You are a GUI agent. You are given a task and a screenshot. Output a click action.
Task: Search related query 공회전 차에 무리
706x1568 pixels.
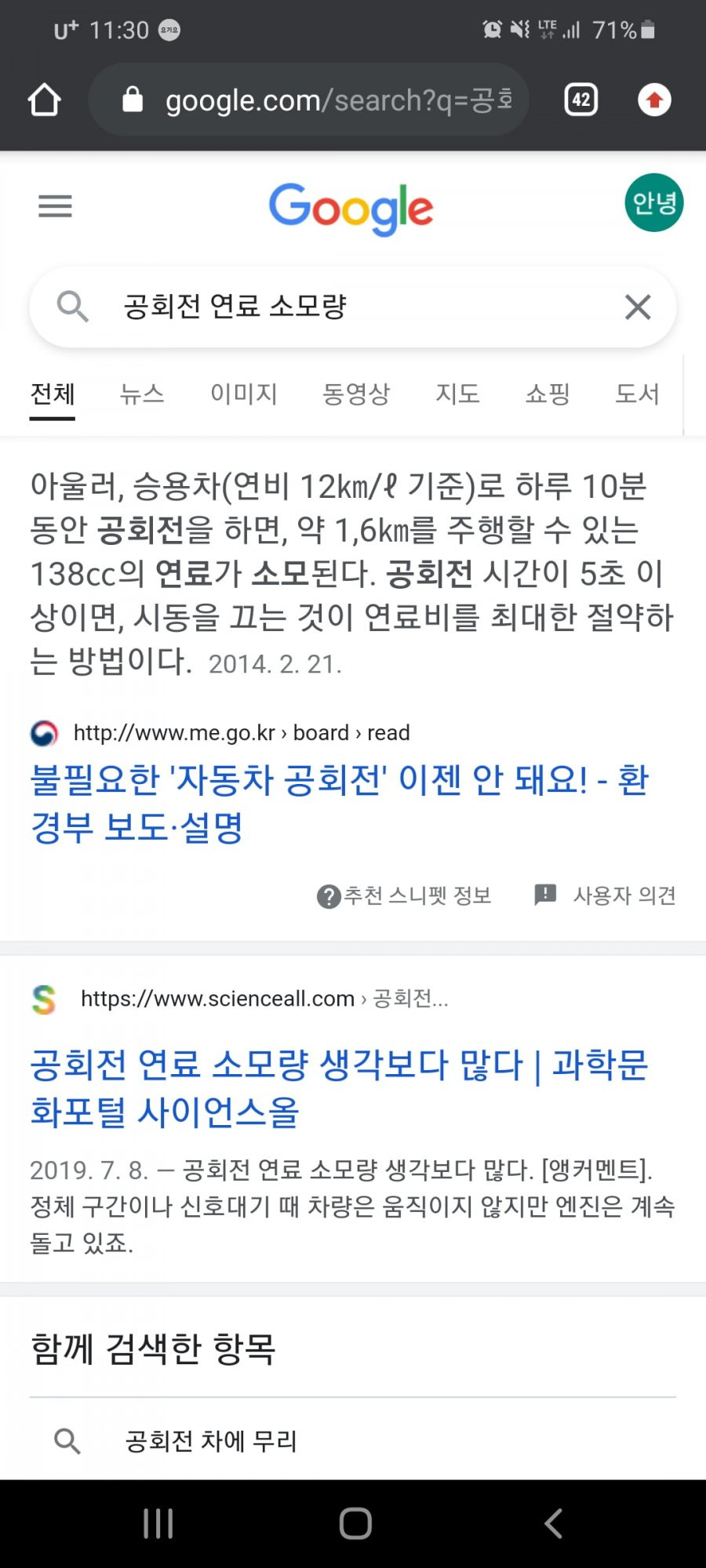[353, 1440]
